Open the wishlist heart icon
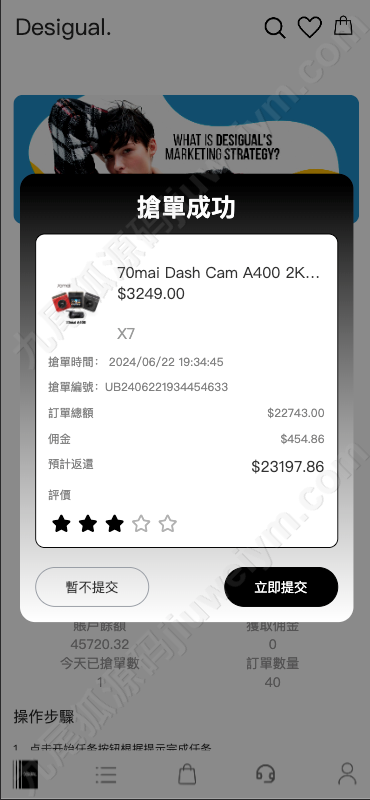 310,27
